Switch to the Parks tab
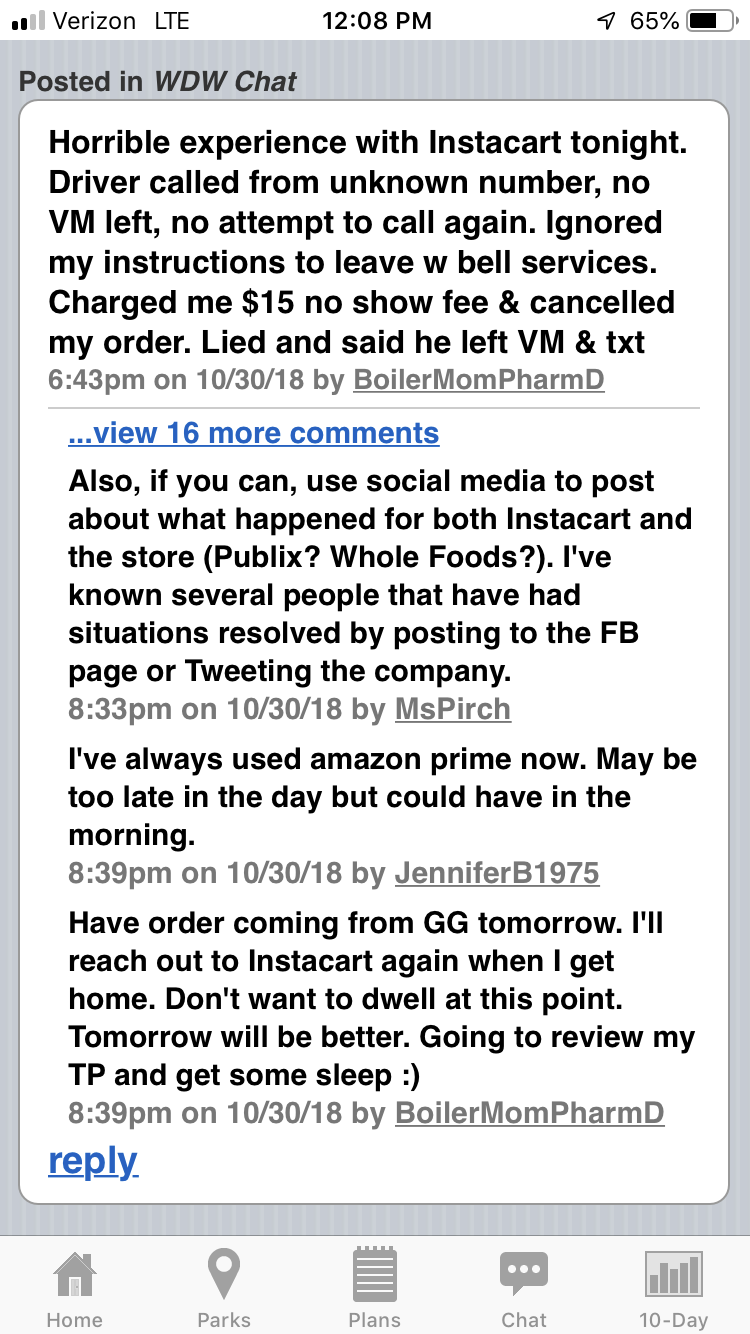750x1334 pixels. tap(224, 1288)
